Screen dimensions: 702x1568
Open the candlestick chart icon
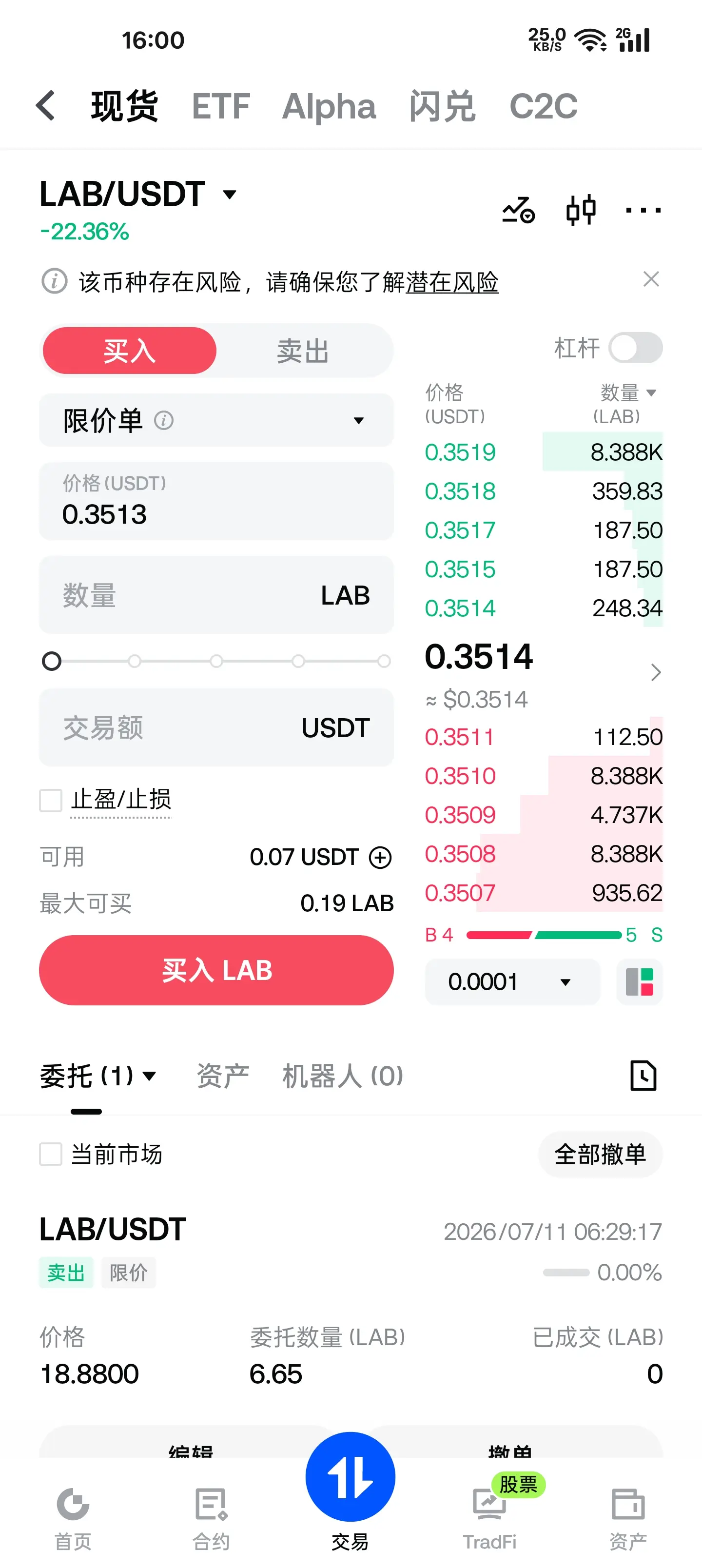pos(580,211)
